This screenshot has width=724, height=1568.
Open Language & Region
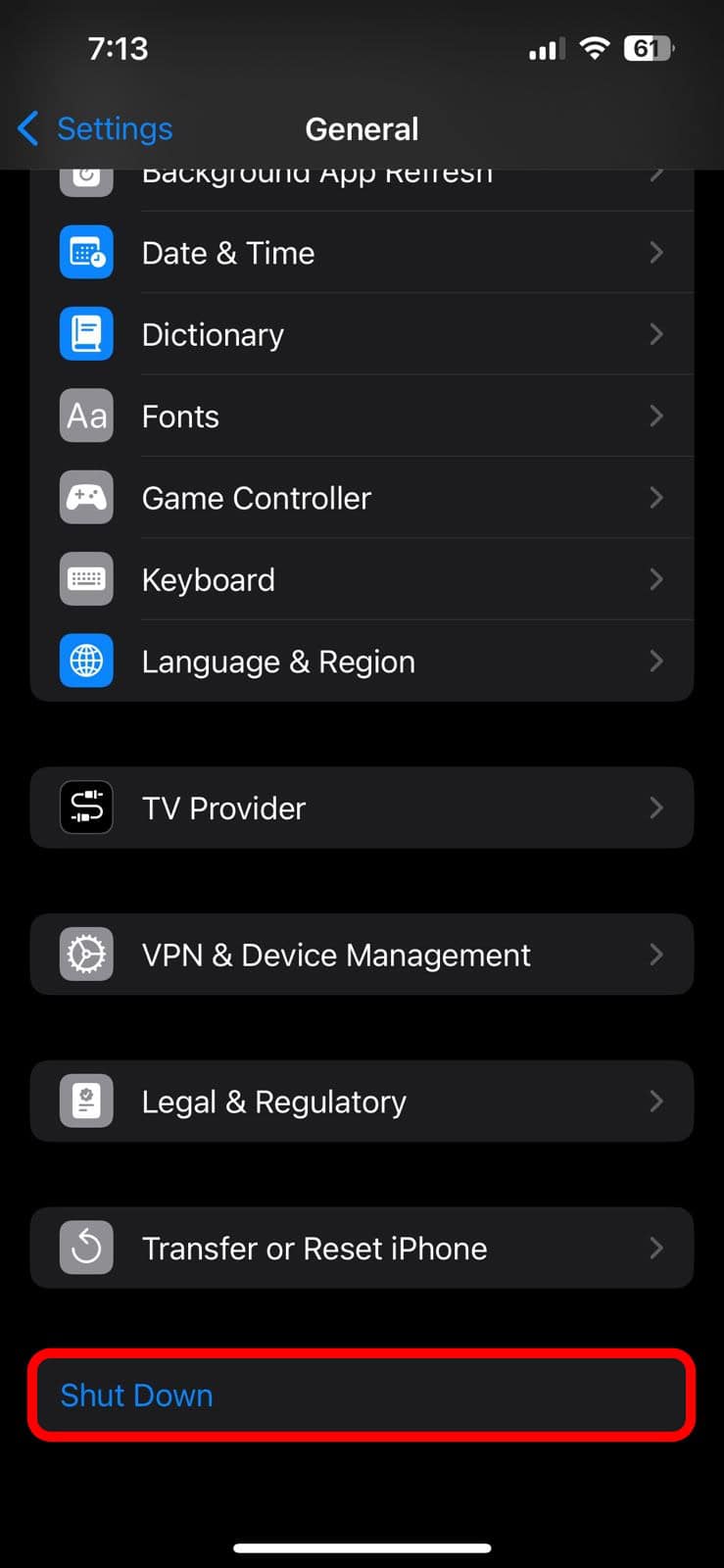(x=362, y=661)
